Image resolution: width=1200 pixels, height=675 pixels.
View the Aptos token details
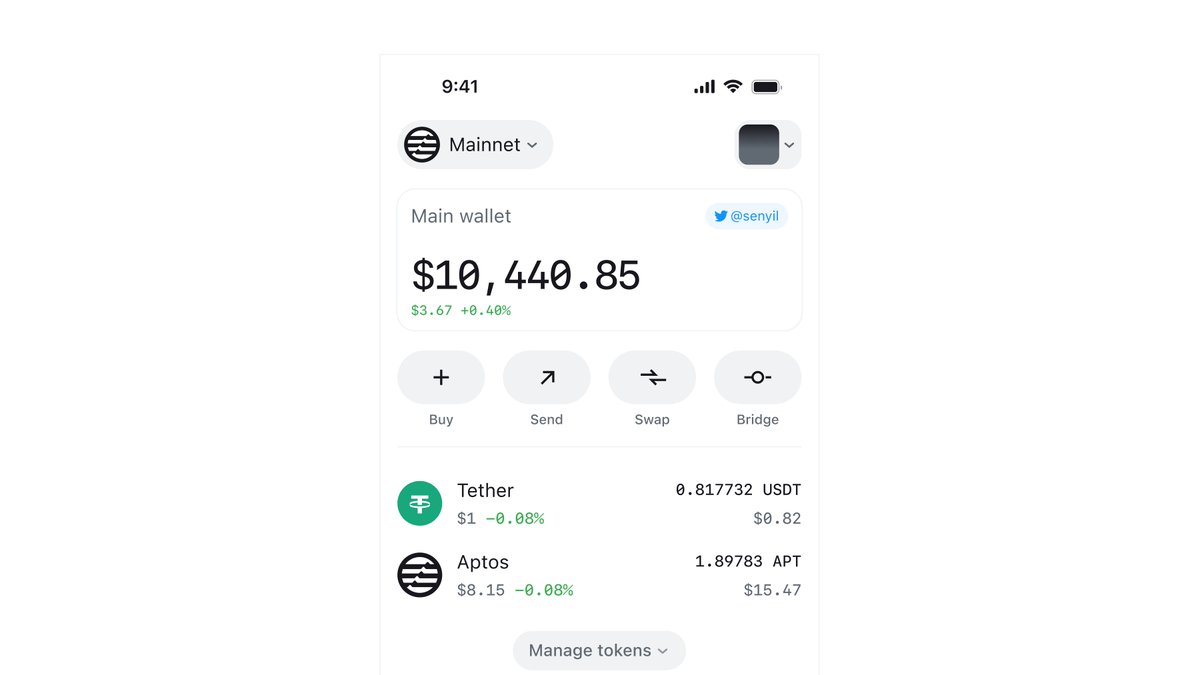[599, 575]
